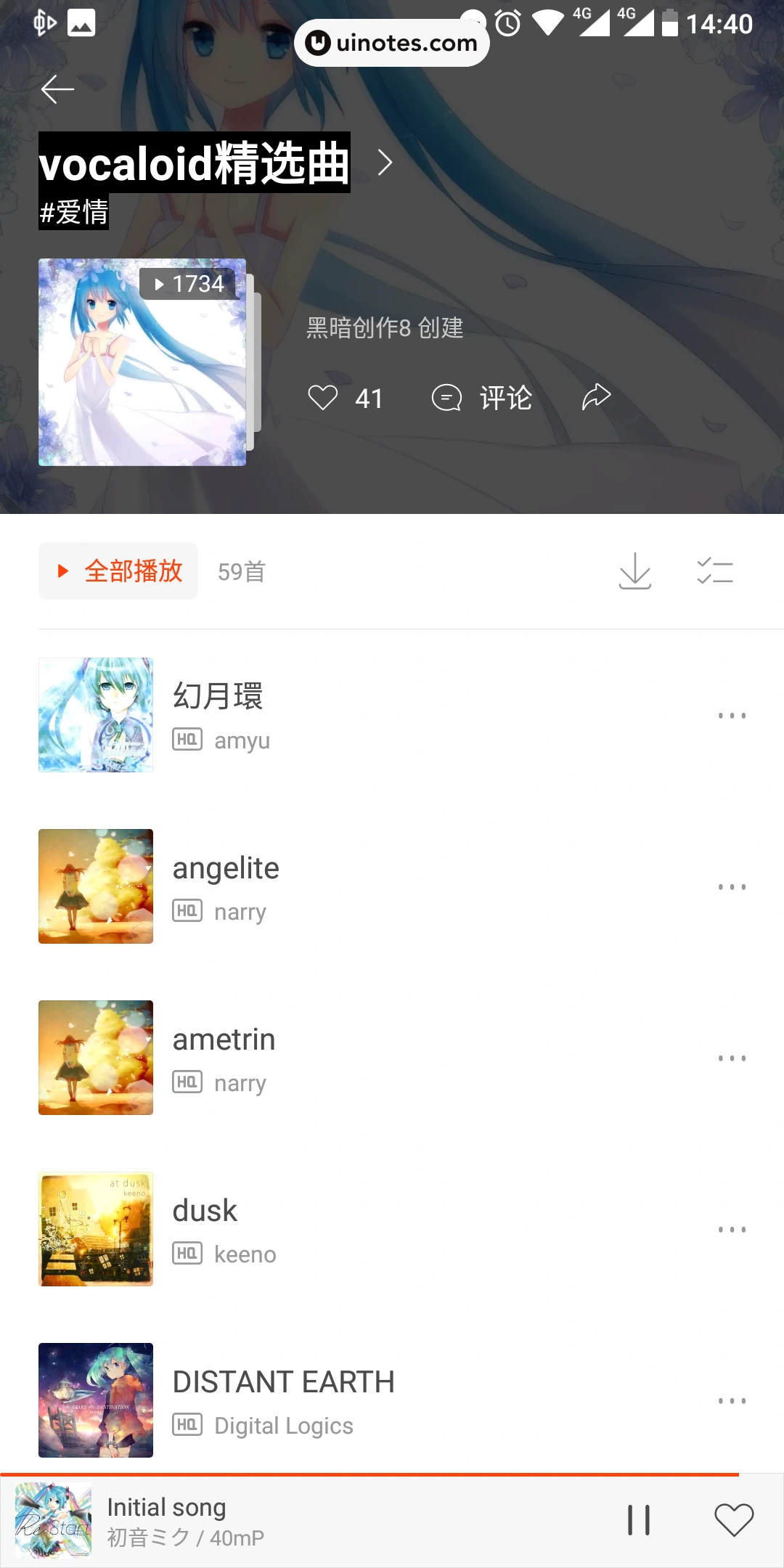Enter multi-select mode with the checklist icon
This screenshot has height=1568, width=784.
pyautogui.click(x=714, y=571)
